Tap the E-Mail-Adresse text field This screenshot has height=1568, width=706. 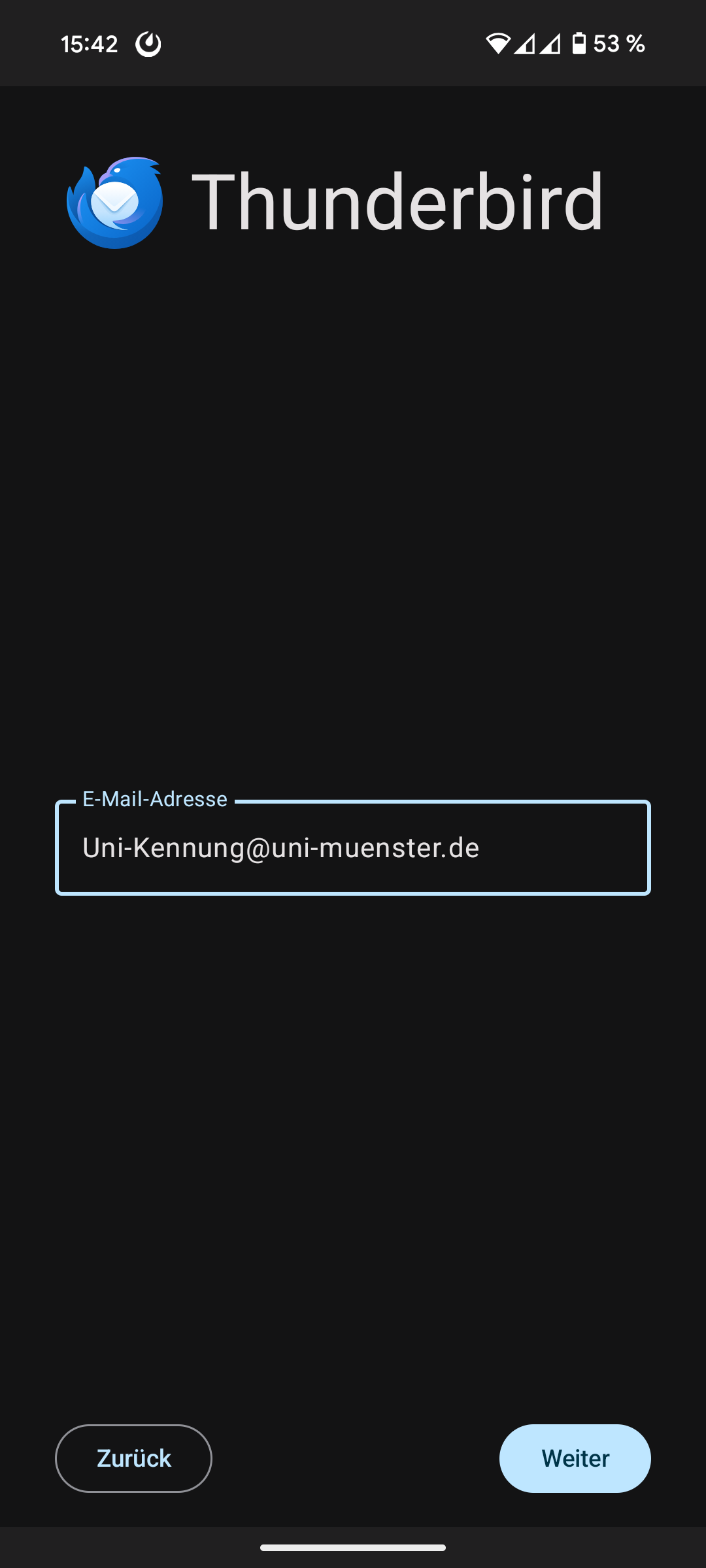pyautogui.click(x=353, y=847)
